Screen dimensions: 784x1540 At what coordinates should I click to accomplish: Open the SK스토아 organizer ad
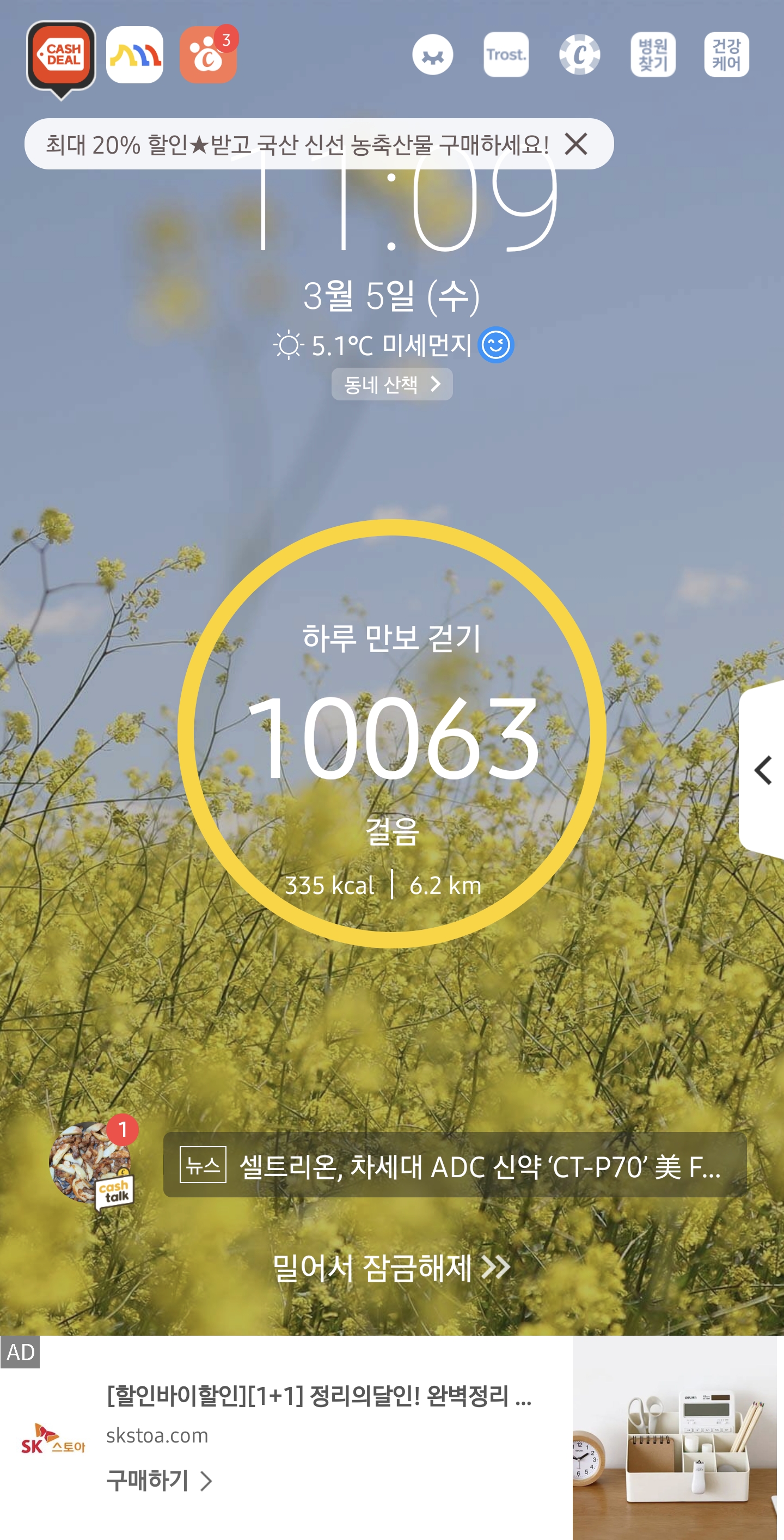coord(318,1397)
